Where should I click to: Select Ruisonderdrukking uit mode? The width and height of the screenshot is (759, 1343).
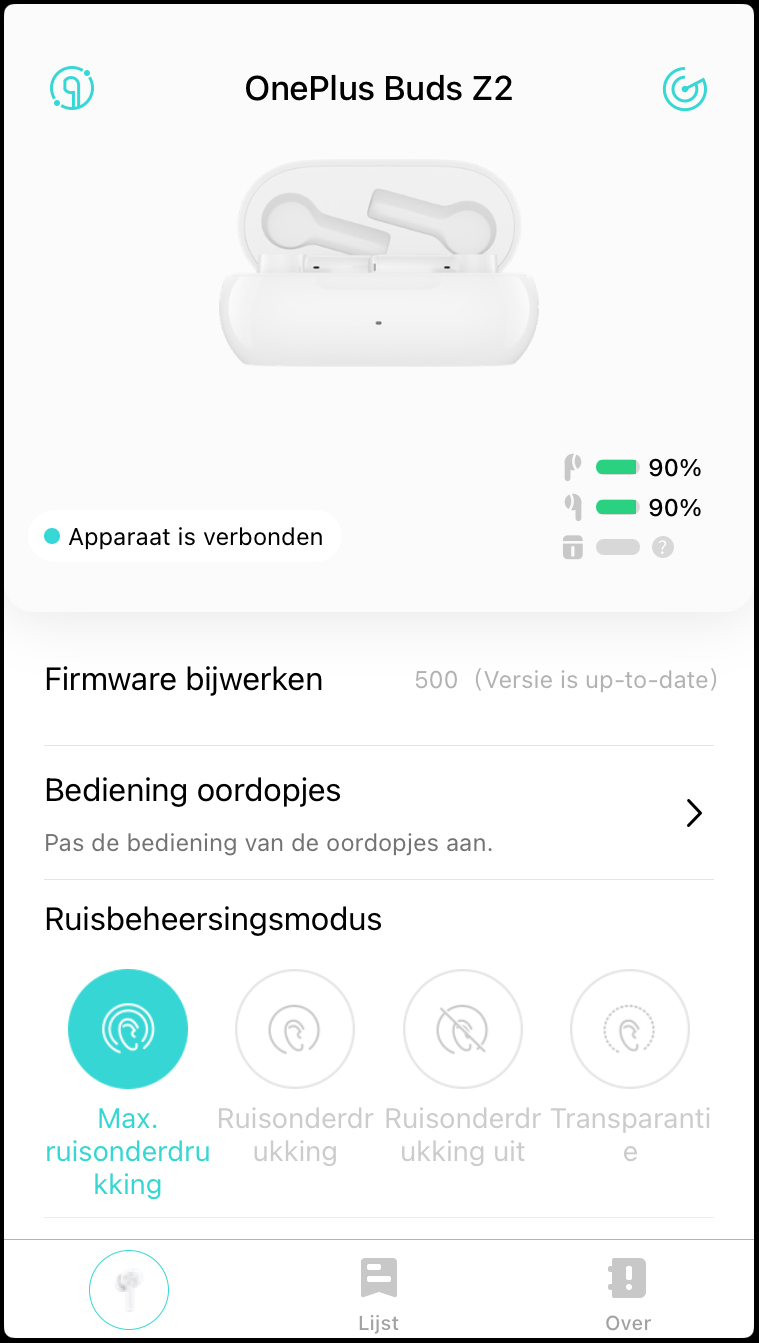pos(462,1029)
